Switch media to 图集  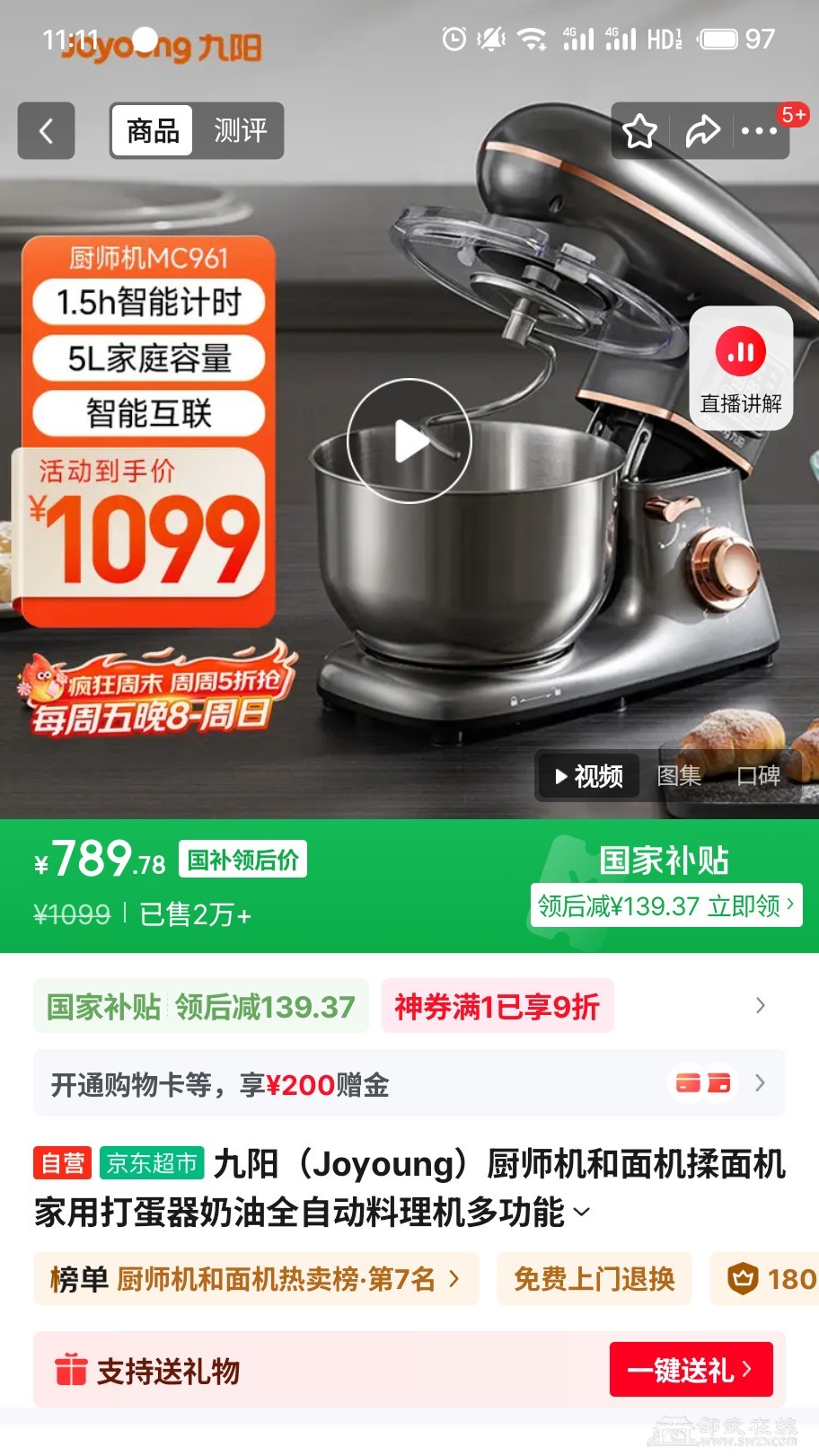679,776
